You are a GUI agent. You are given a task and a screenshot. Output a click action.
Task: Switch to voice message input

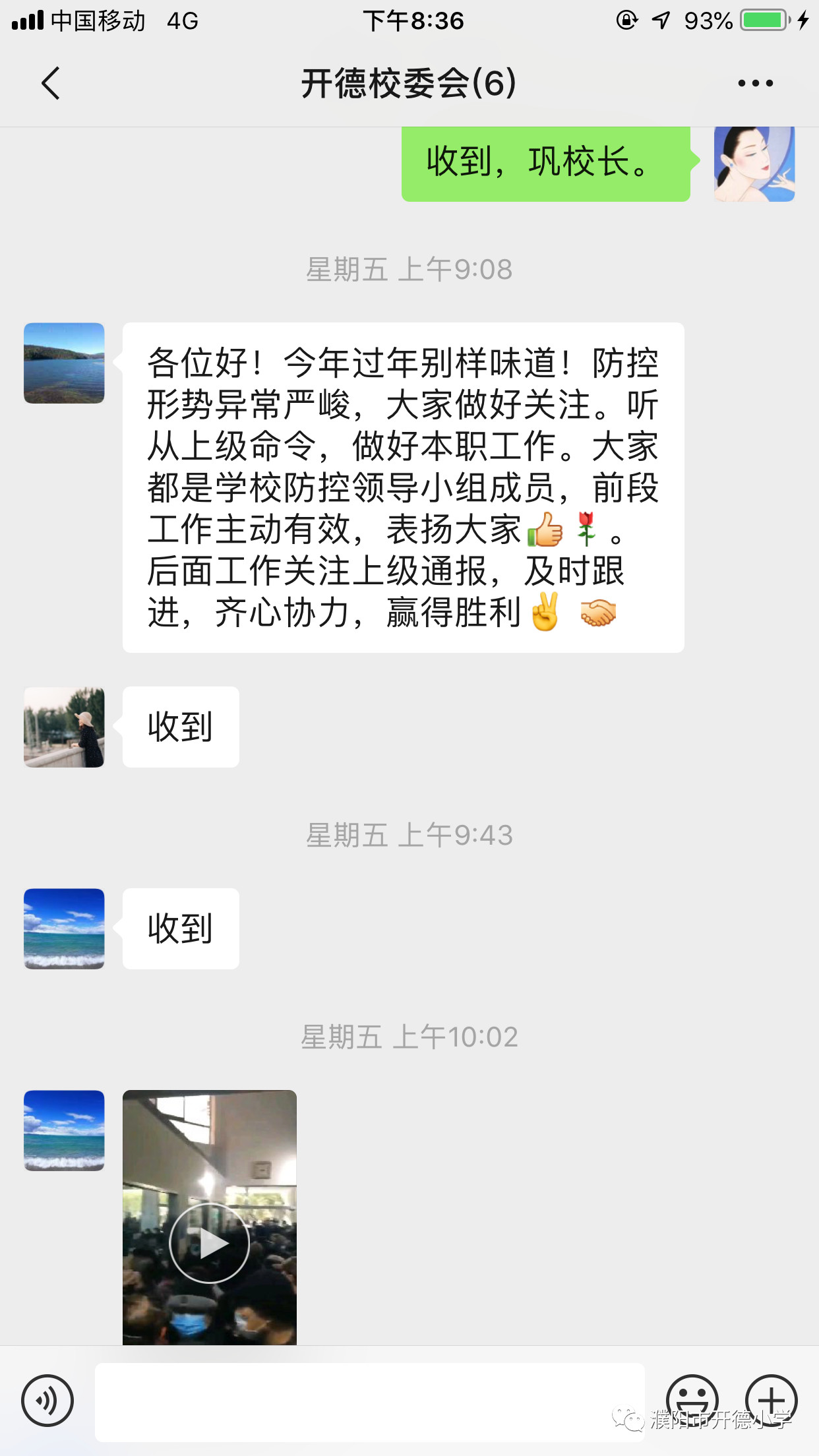pos(47,1401)
